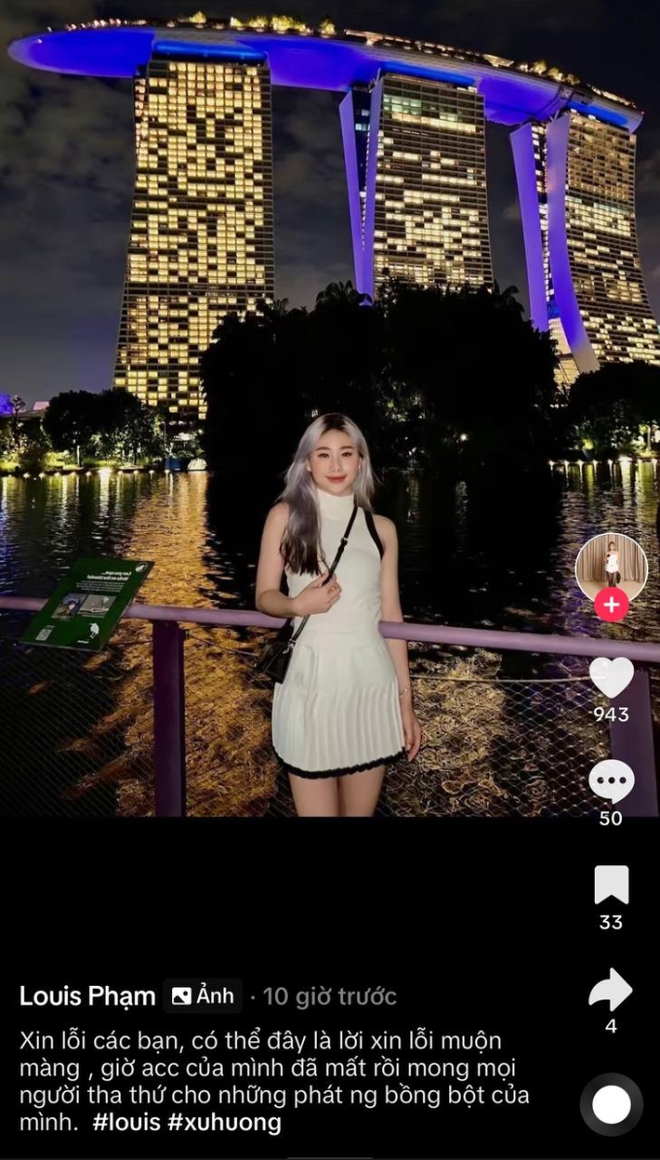Screen dimensions: 660x1160
Task: Open the Louis Phạm username
Action: click(x=87, y=996)
